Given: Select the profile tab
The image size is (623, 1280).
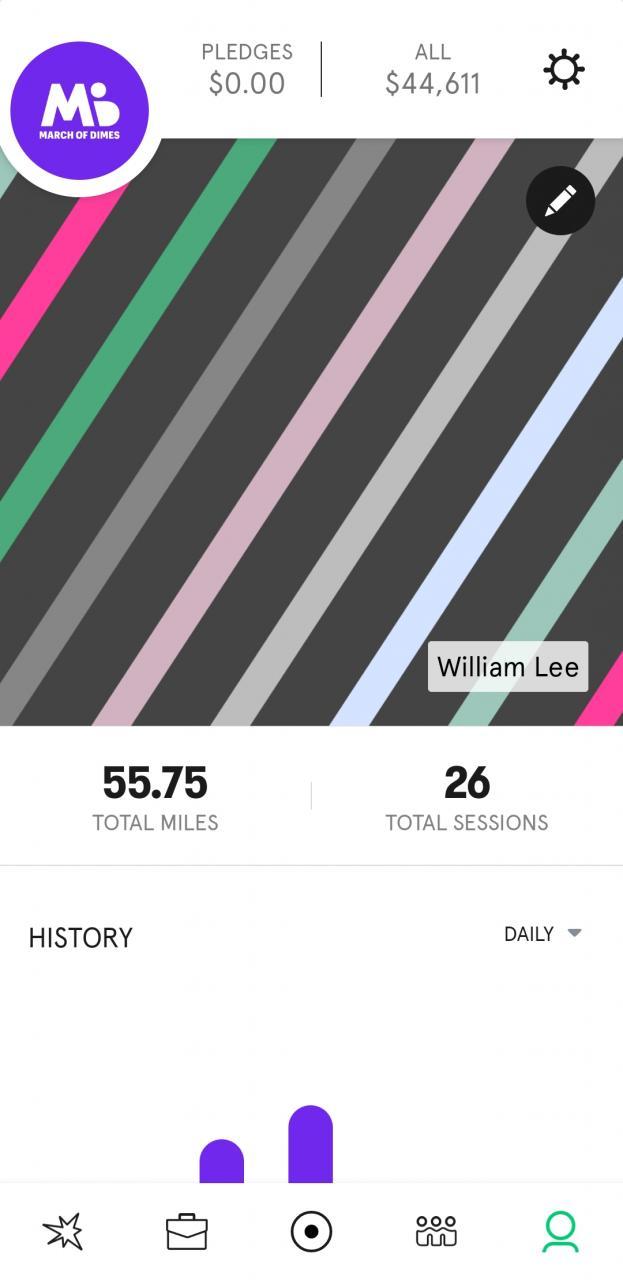Looking at the screenshot, I should pos(560,1232).
